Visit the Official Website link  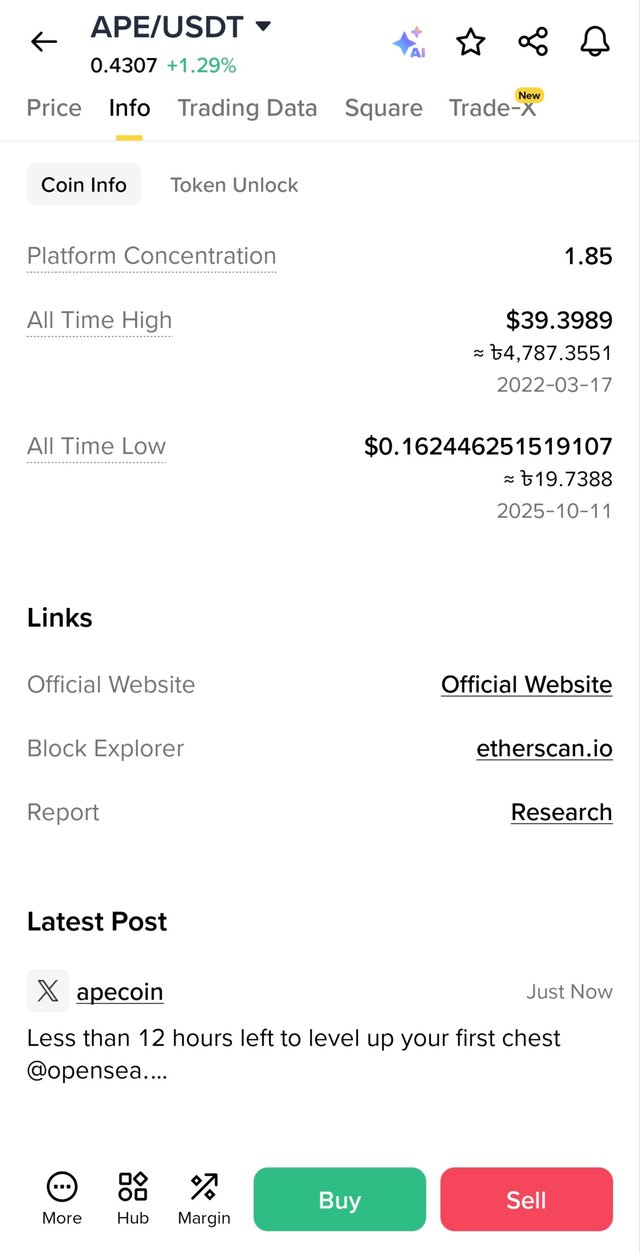click(x=526, y=685)
